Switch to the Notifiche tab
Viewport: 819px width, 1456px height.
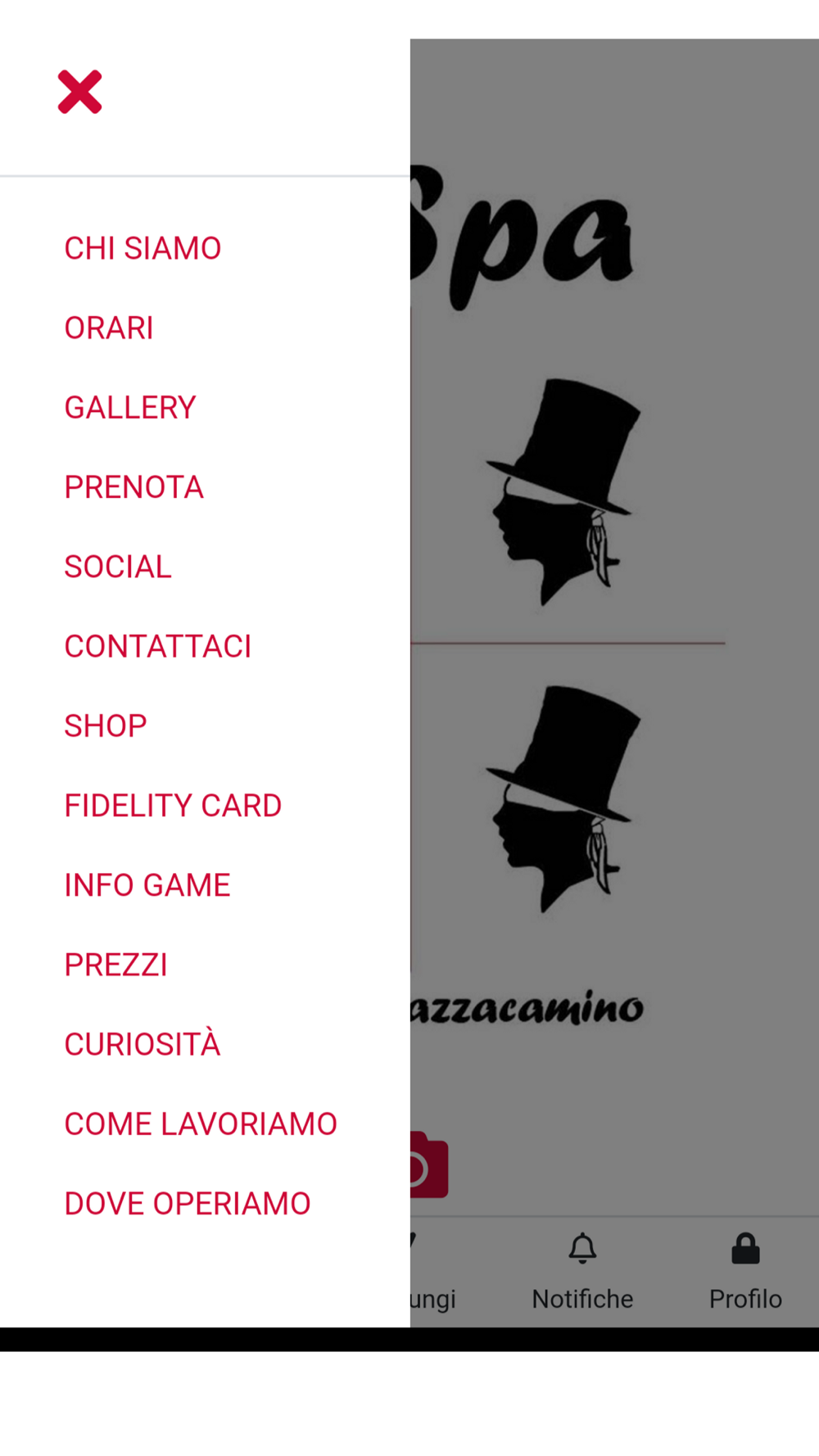582,1272
